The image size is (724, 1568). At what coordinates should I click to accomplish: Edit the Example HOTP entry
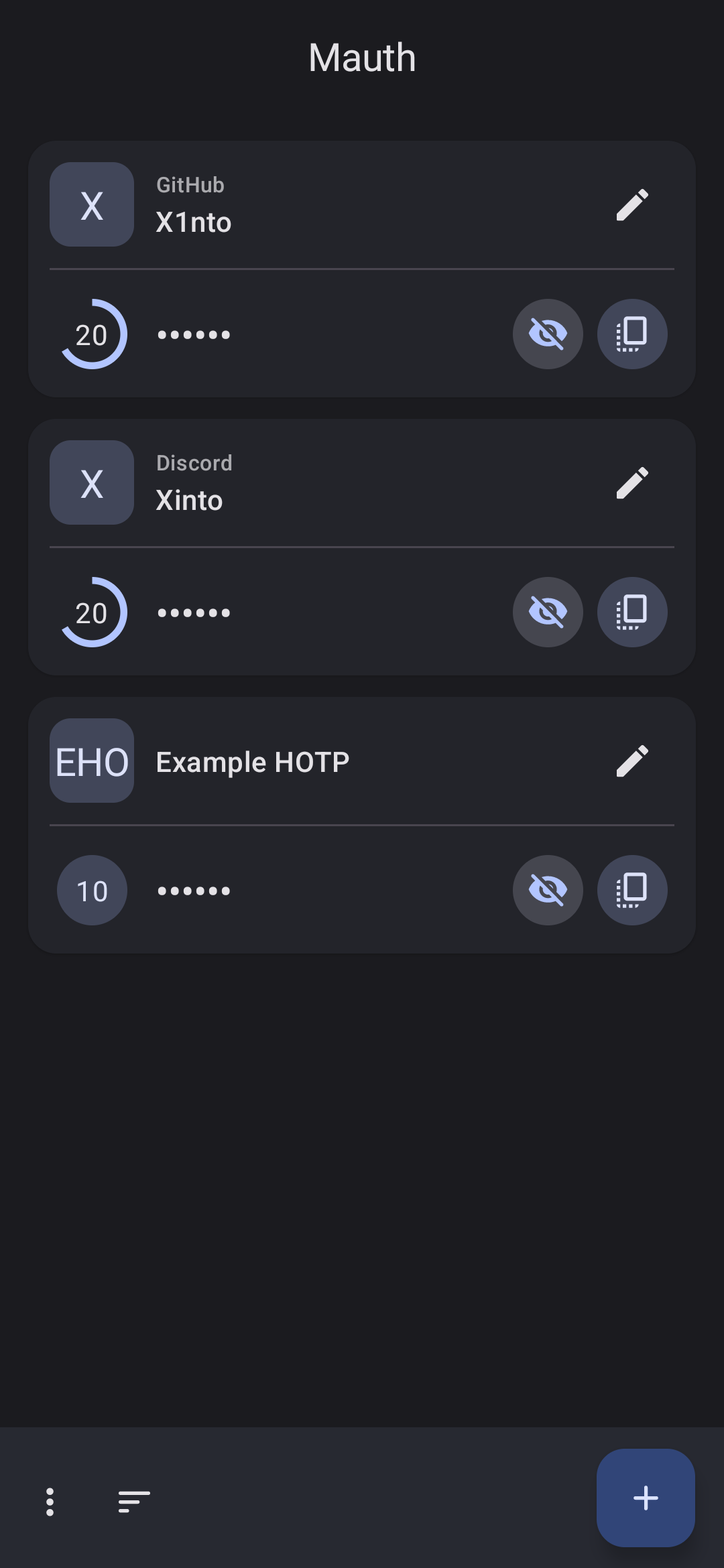coord(632,761)
